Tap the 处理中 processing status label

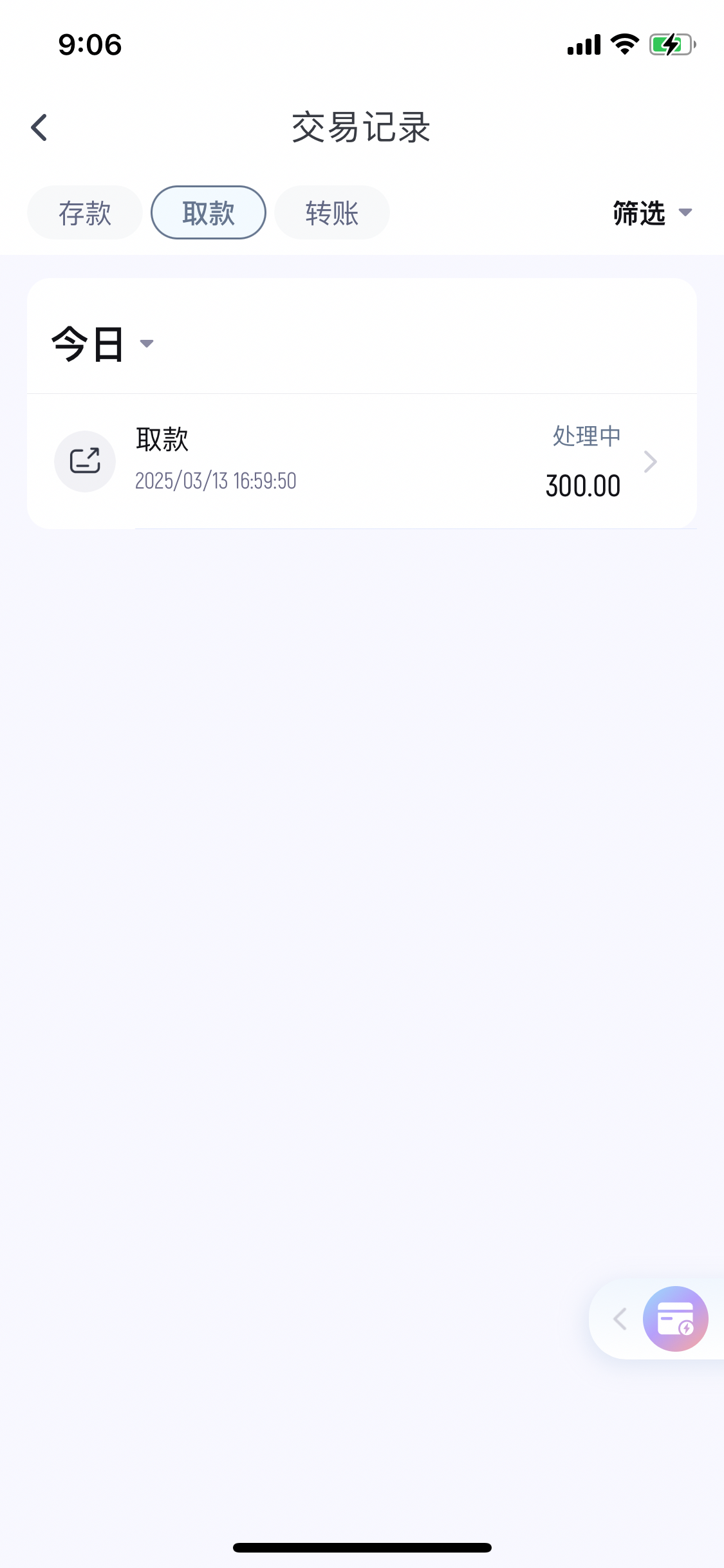click(586, 436)
